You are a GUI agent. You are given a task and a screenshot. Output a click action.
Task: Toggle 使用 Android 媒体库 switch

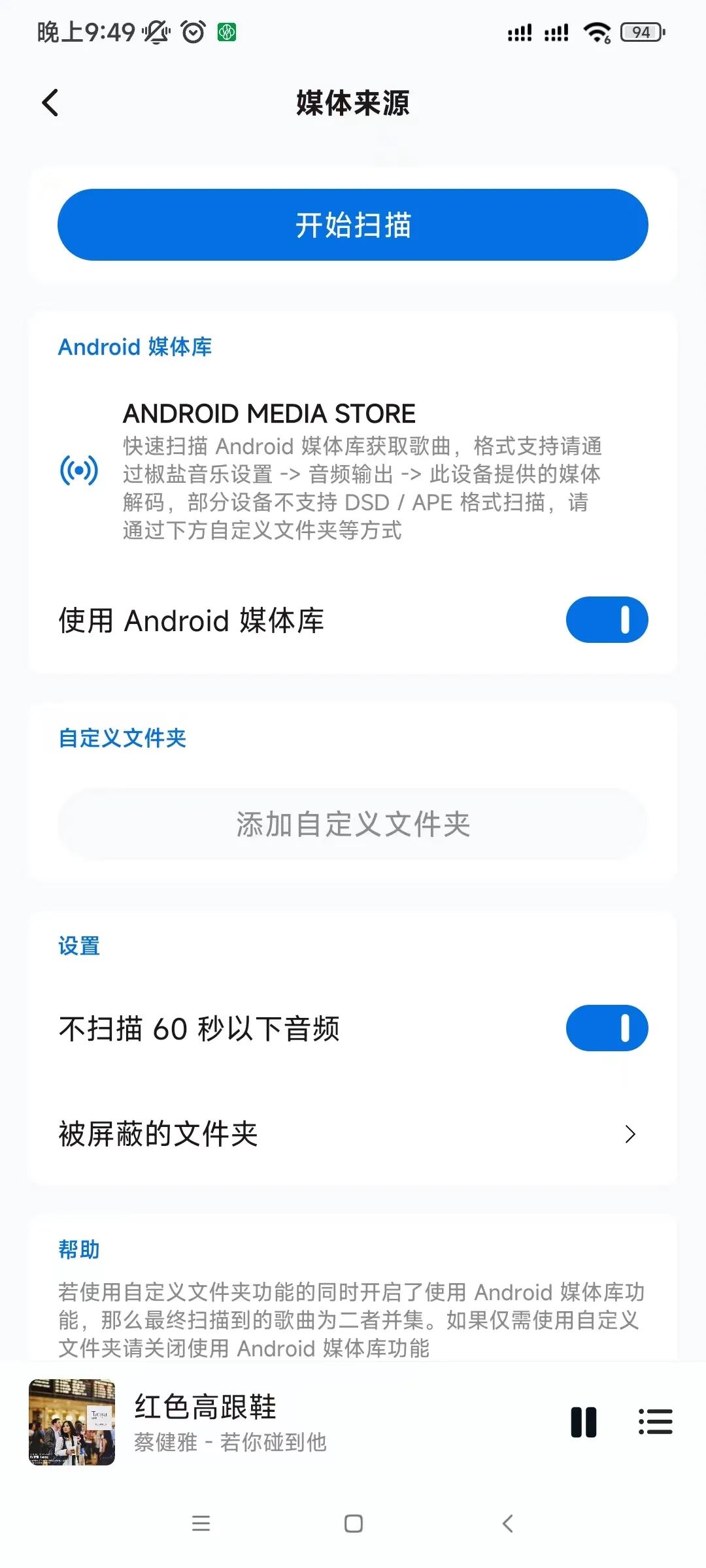(606, 619)
